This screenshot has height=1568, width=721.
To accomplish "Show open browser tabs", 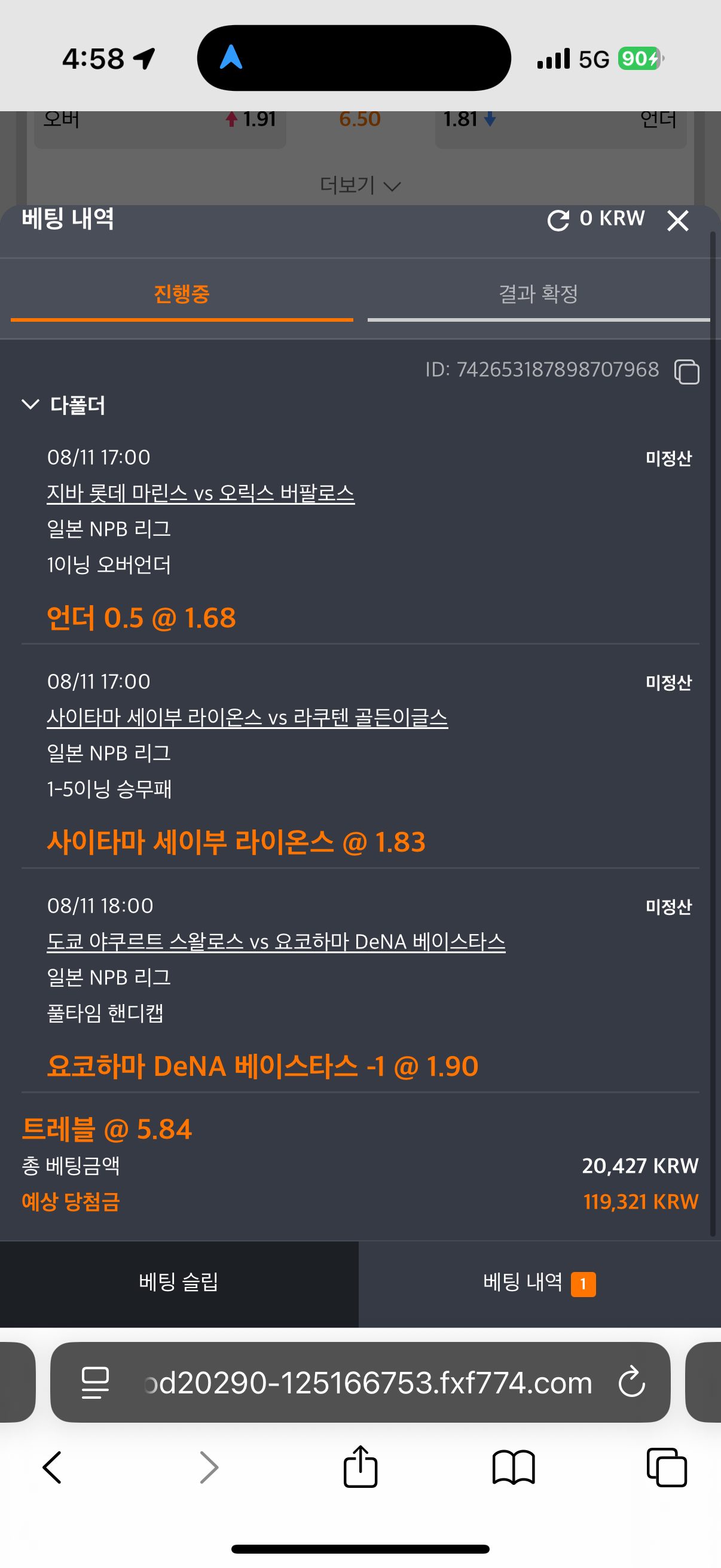I will 667,1468.
